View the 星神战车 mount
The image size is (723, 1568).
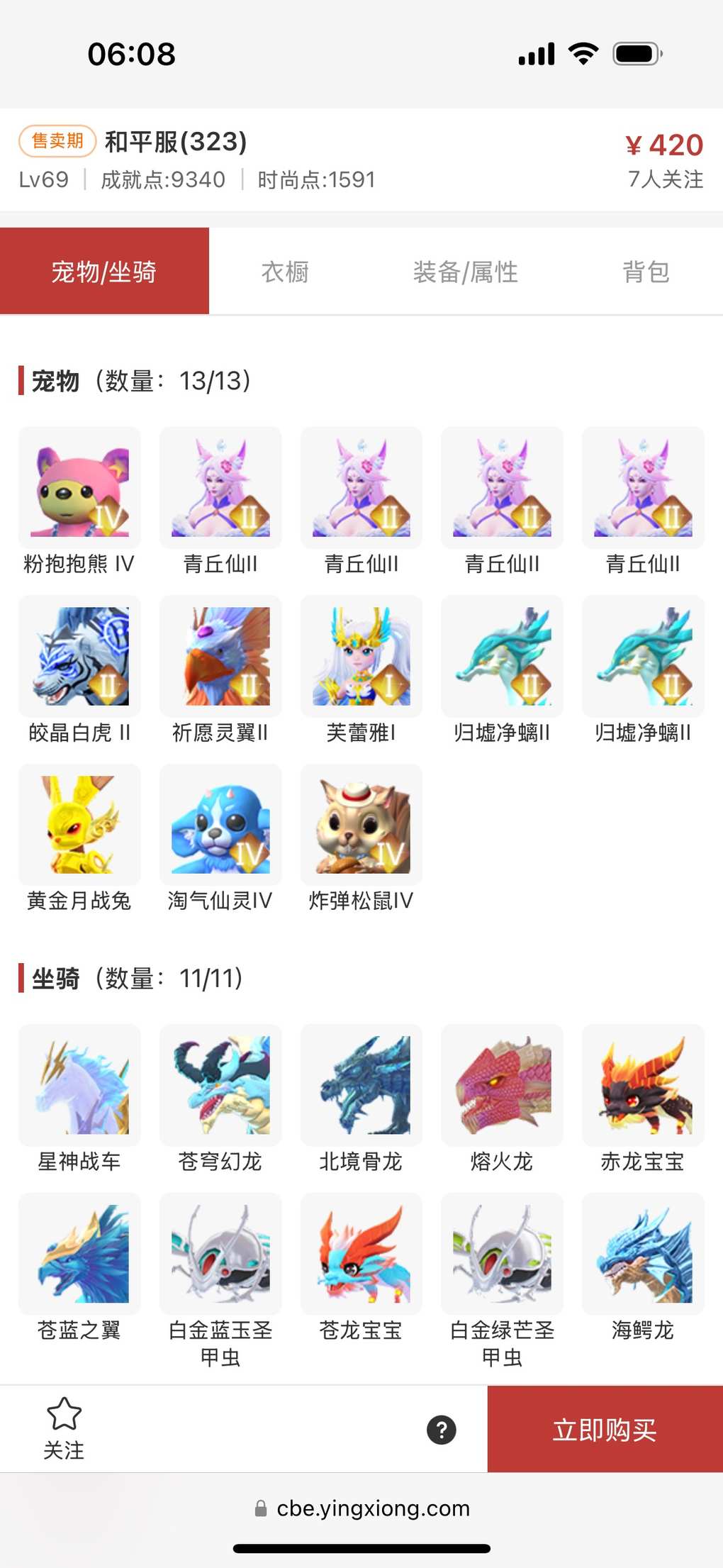tap(79, 1086)
